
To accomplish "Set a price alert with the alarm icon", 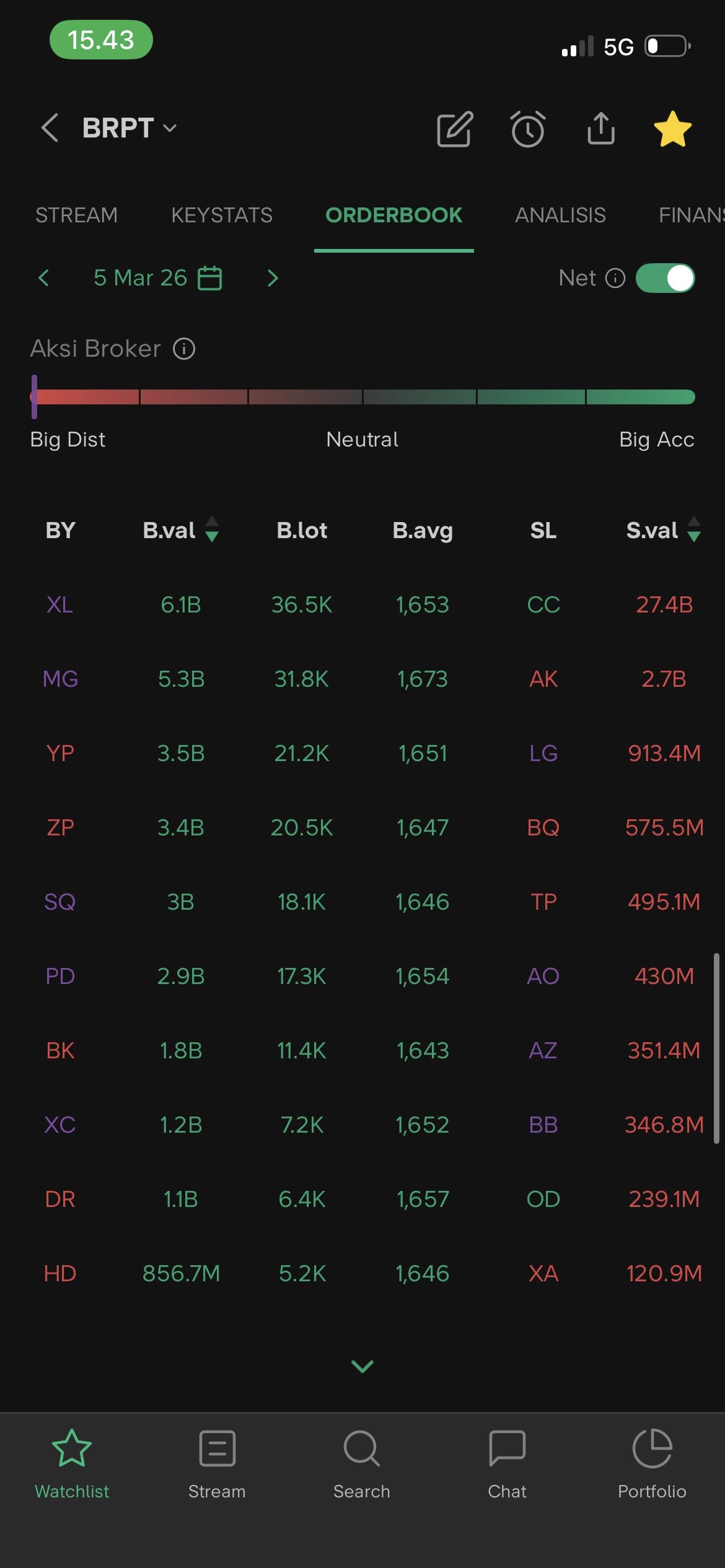I will pos(528,129).
